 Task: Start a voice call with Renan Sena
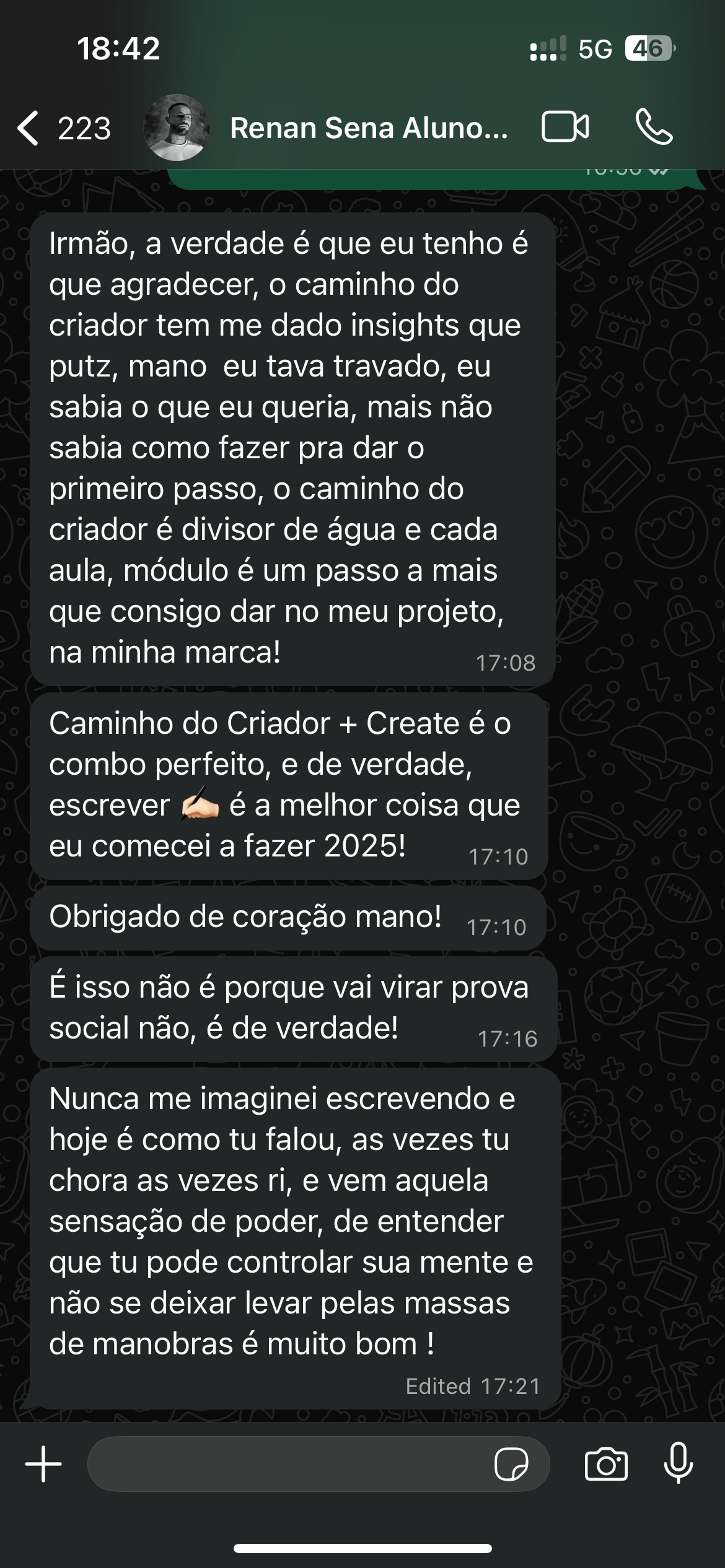pyautogui.click(x=654, y=127)
